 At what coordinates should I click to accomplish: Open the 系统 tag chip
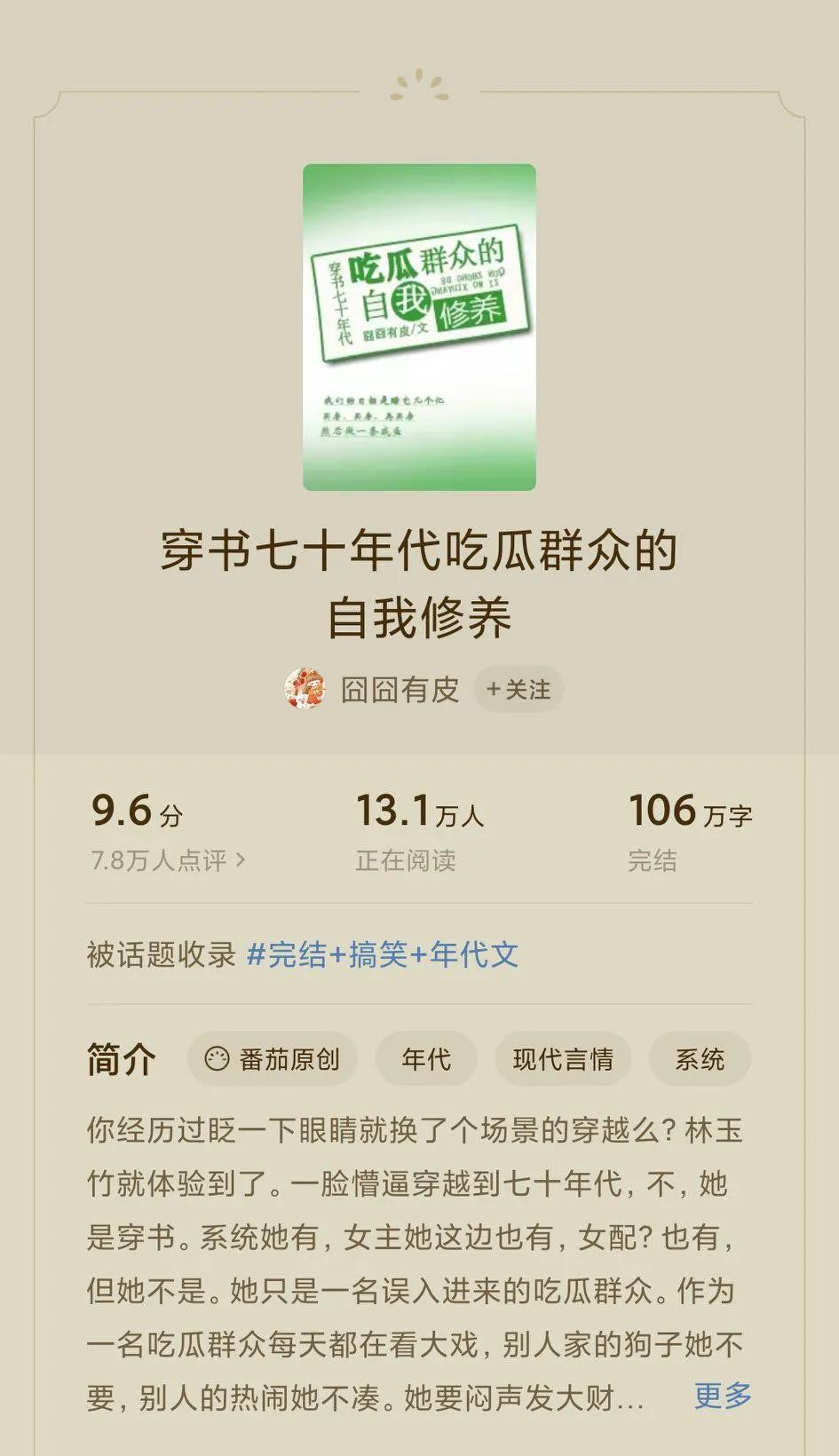pyautogui.click(x=700, y=1059)
